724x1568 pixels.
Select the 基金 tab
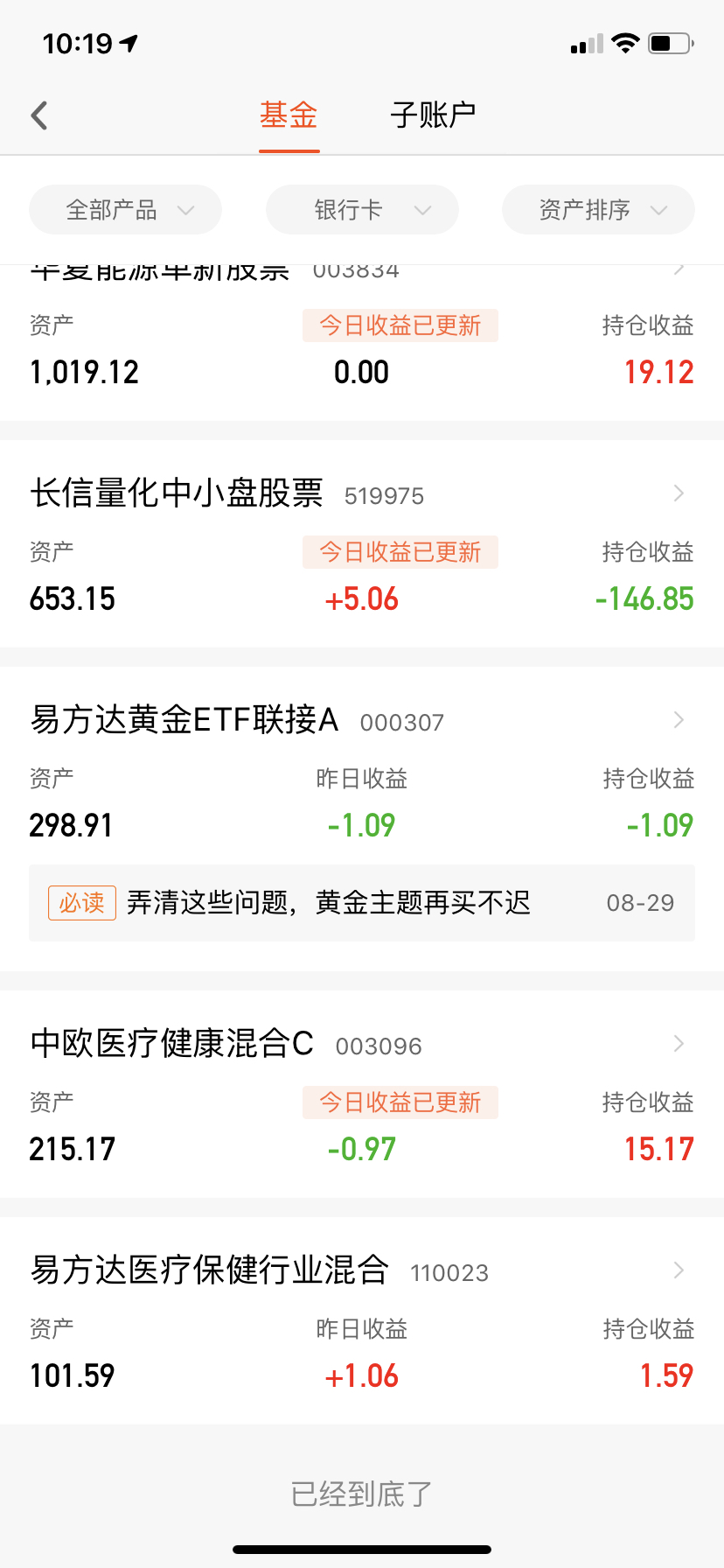coord(289,115)
